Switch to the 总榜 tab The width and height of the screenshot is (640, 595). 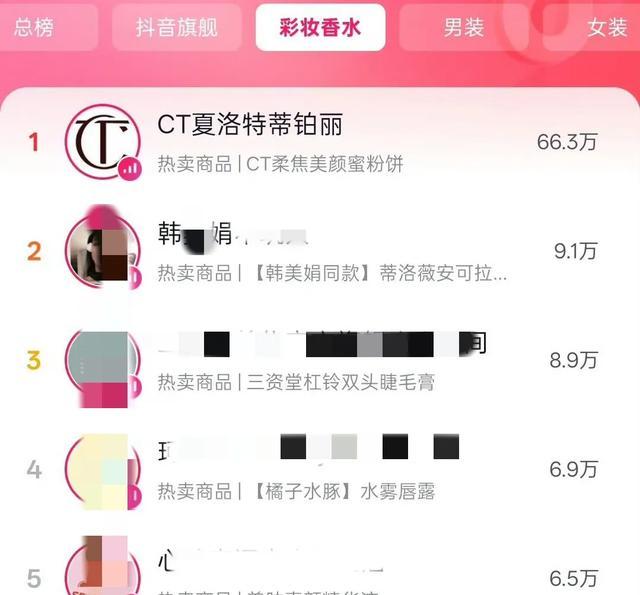pos(35,28)
